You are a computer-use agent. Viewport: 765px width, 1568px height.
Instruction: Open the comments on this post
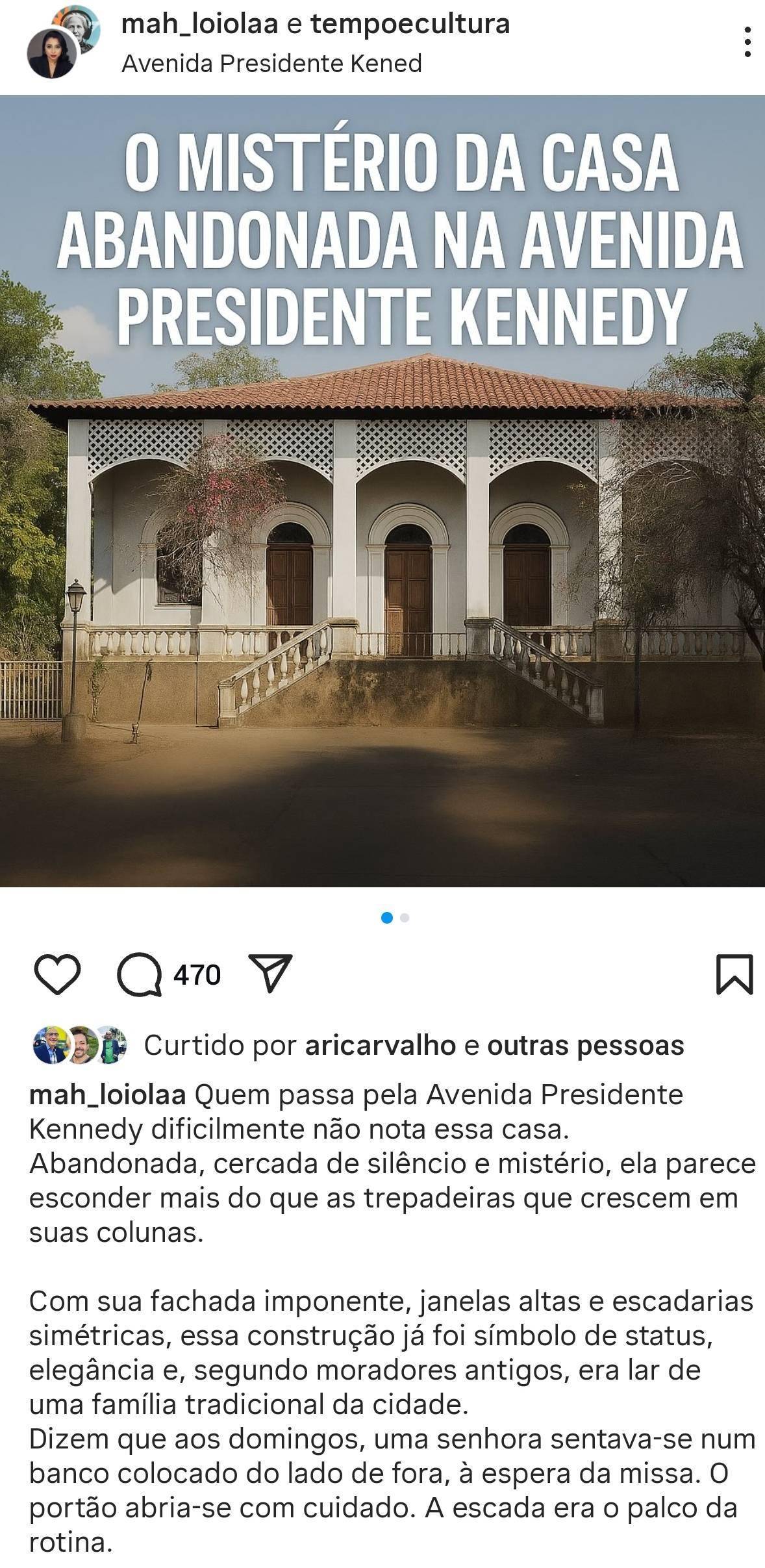point(140,975)
